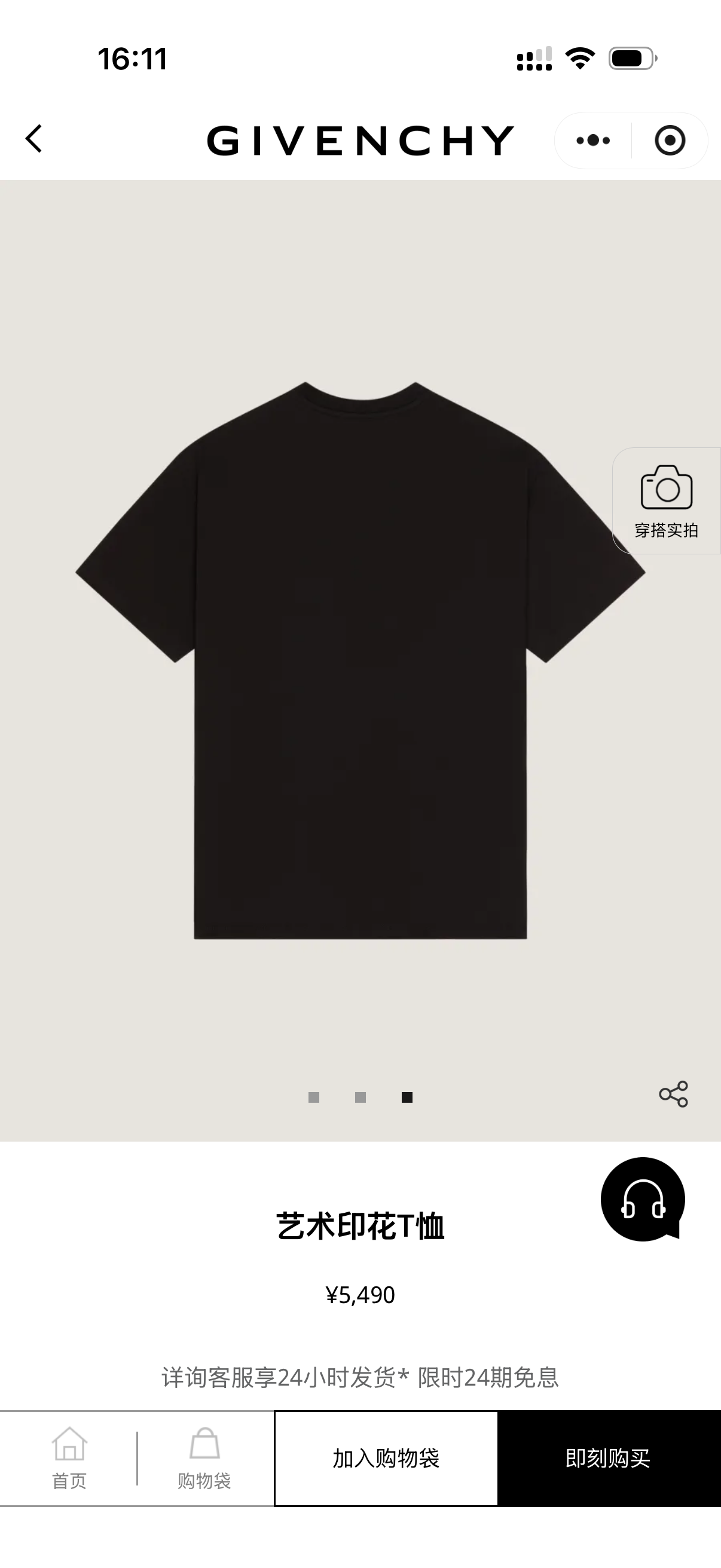Open the 购物袋 shopping bag
Viewport: 721px width, 1568px height.
(x=204, y=1459)
